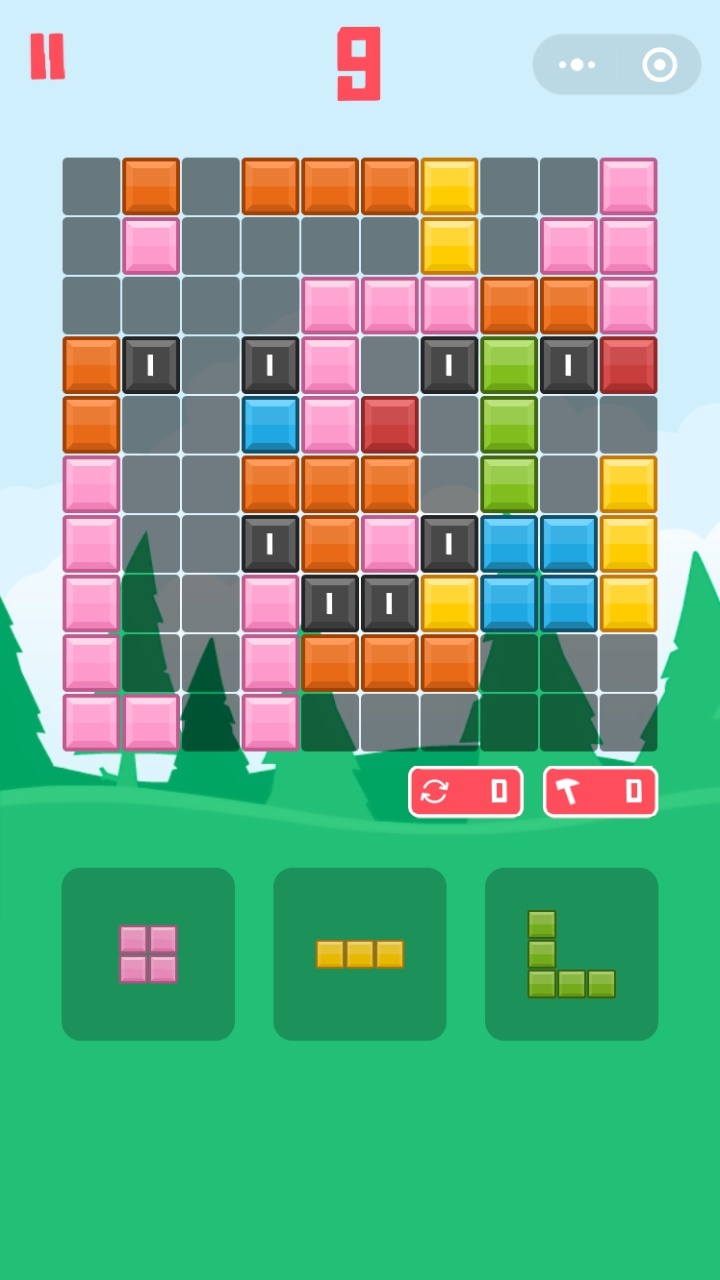720x1280 pixels.
Task: Close the mini program with the circle button
Action: 660,65
